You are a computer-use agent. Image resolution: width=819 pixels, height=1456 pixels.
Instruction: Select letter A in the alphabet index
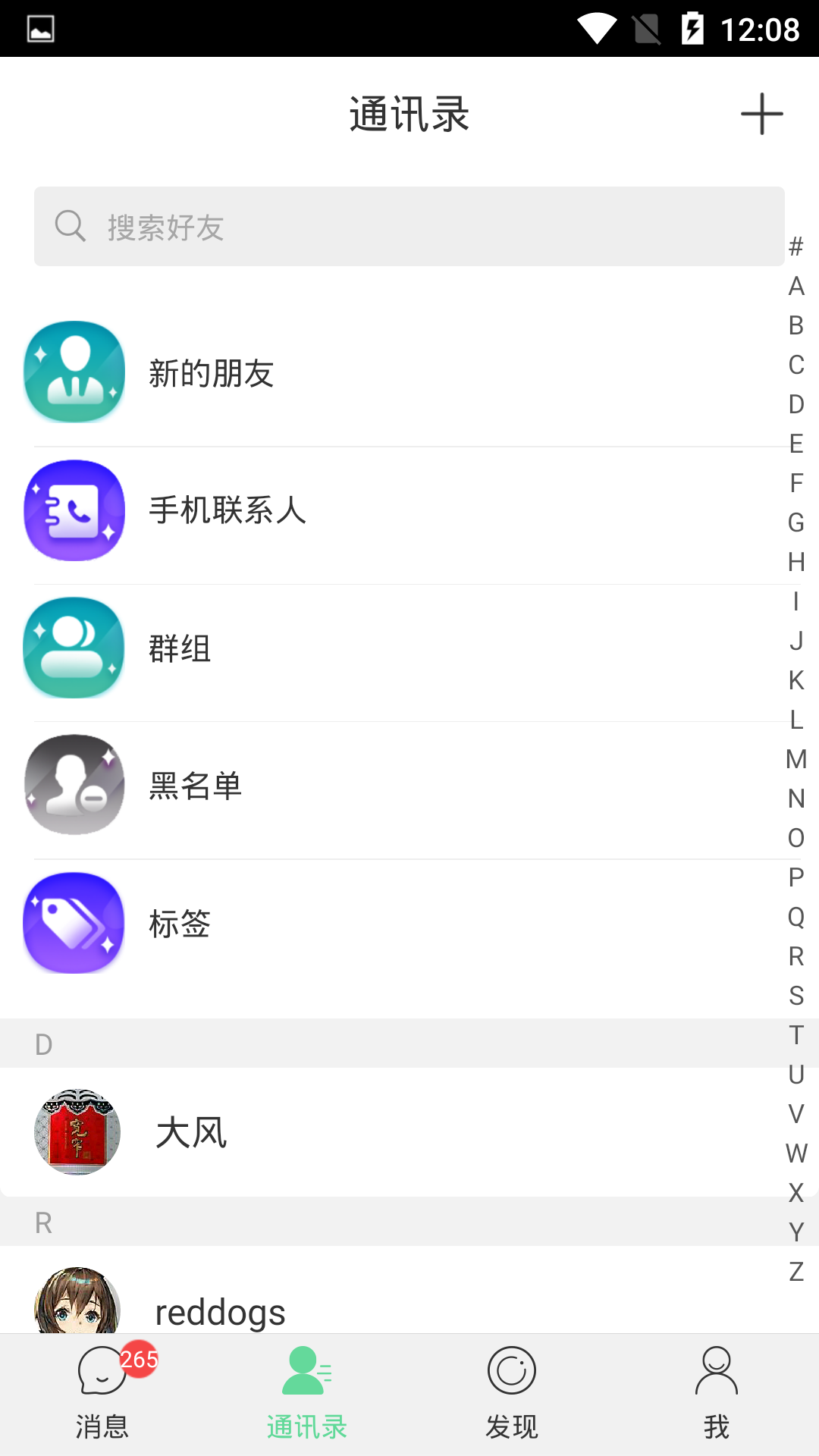[796, 286]
